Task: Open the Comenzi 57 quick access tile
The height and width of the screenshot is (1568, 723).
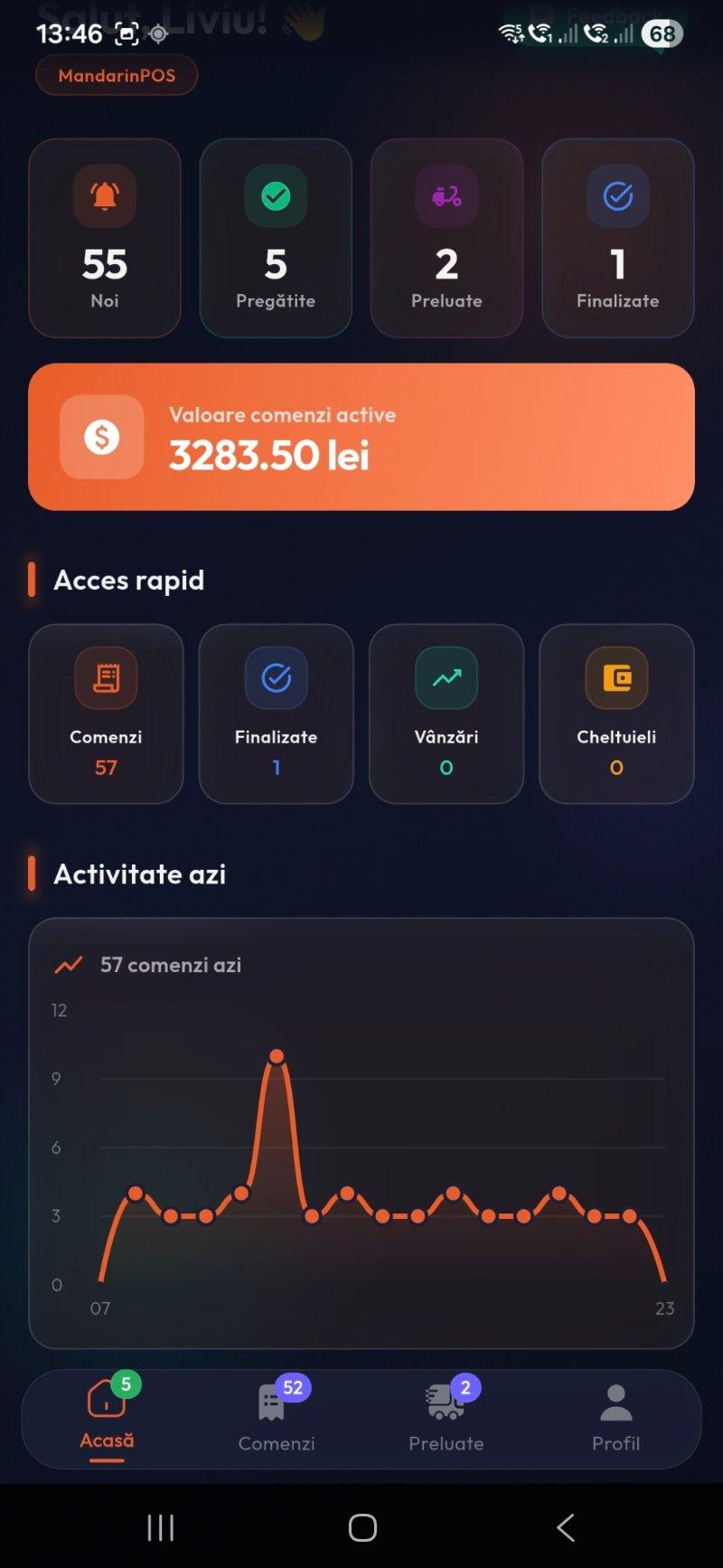Action: pos(106,713)
